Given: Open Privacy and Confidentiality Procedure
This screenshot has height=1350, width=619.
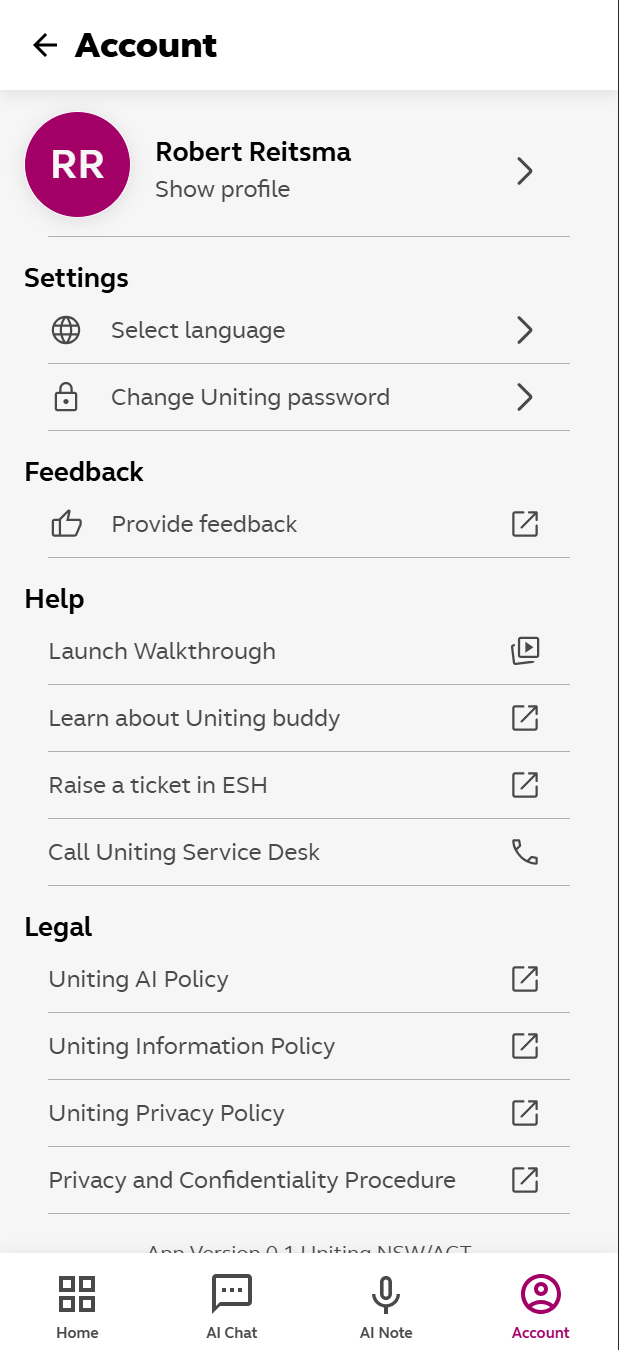Looking at the screenshot, I should (300, 1180).
